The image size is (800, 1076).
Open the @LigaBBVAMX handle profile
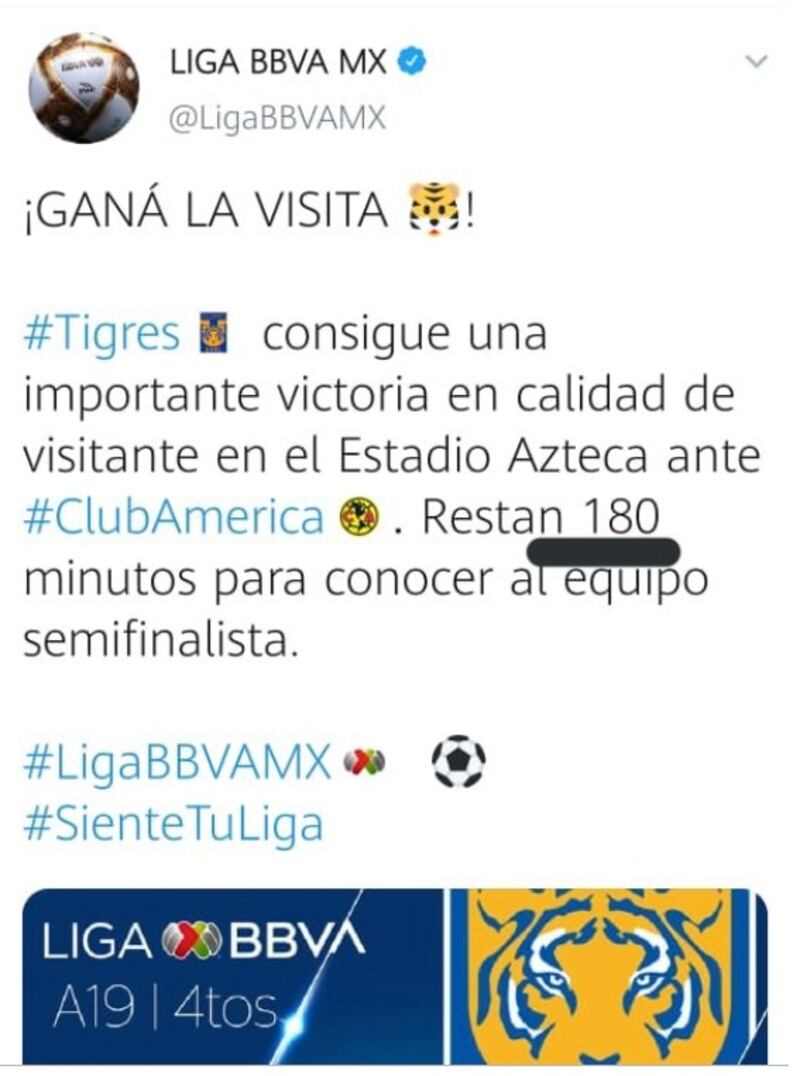[x=277, y=118]
